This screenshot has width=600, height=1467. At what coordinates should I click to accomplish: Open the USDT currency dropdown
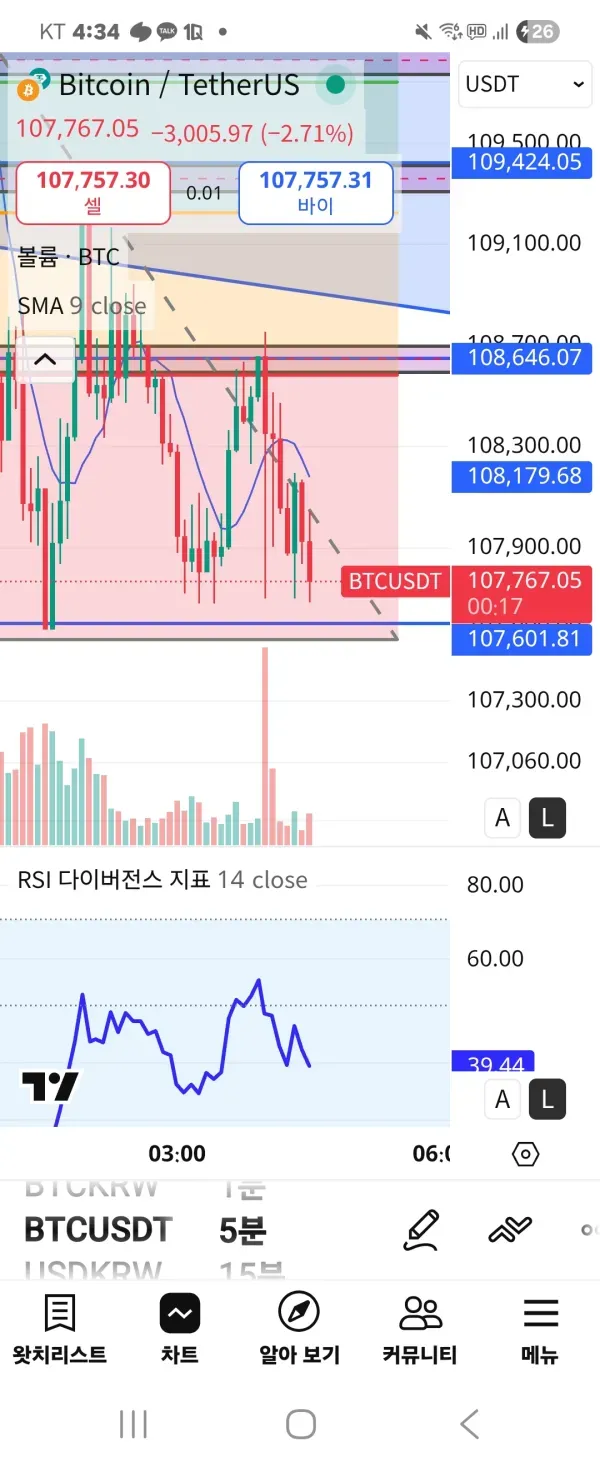[x=524, y=85]
